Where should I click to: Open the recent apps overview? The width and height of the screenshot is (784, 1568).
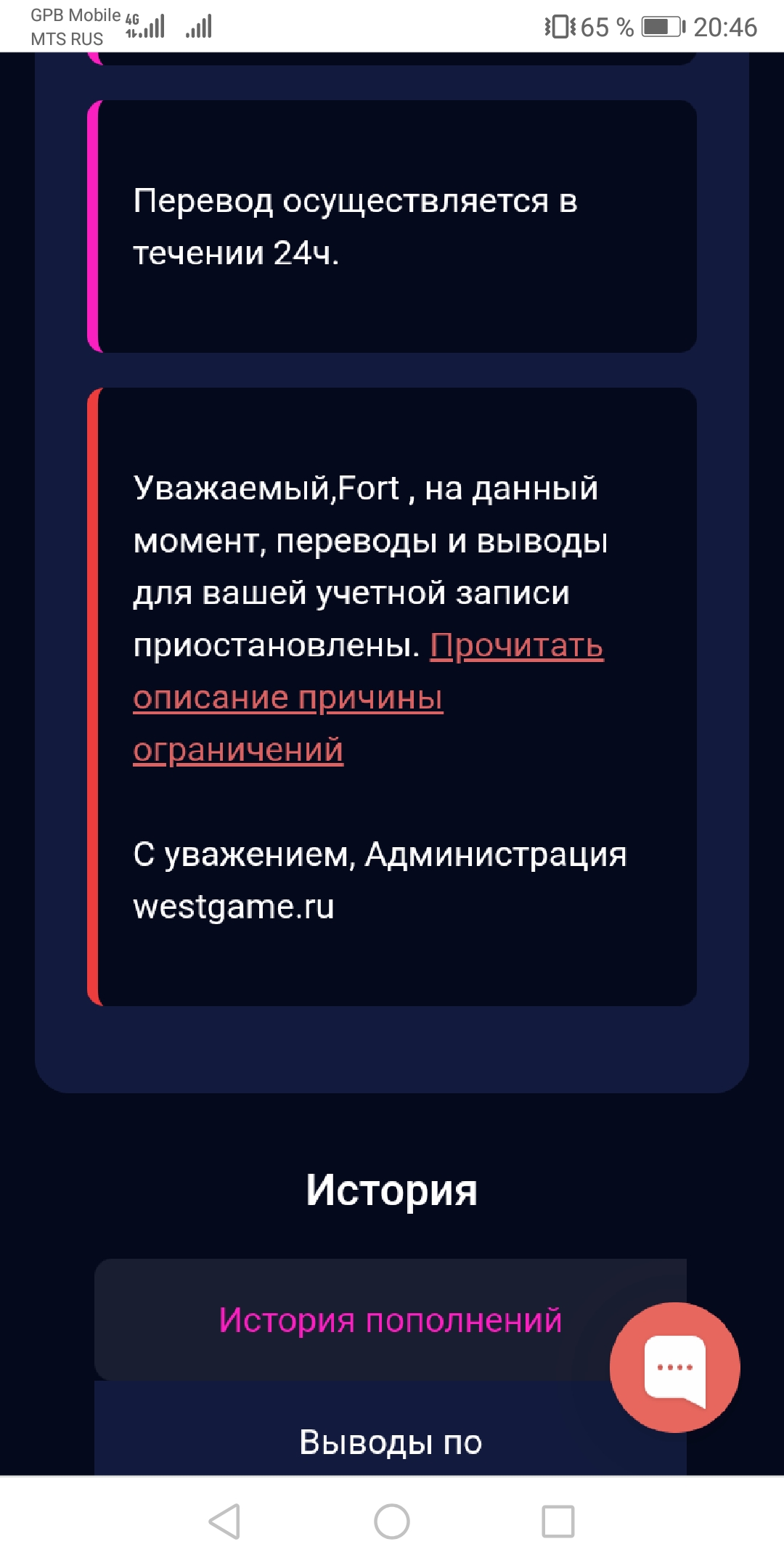pos(558,1522)
